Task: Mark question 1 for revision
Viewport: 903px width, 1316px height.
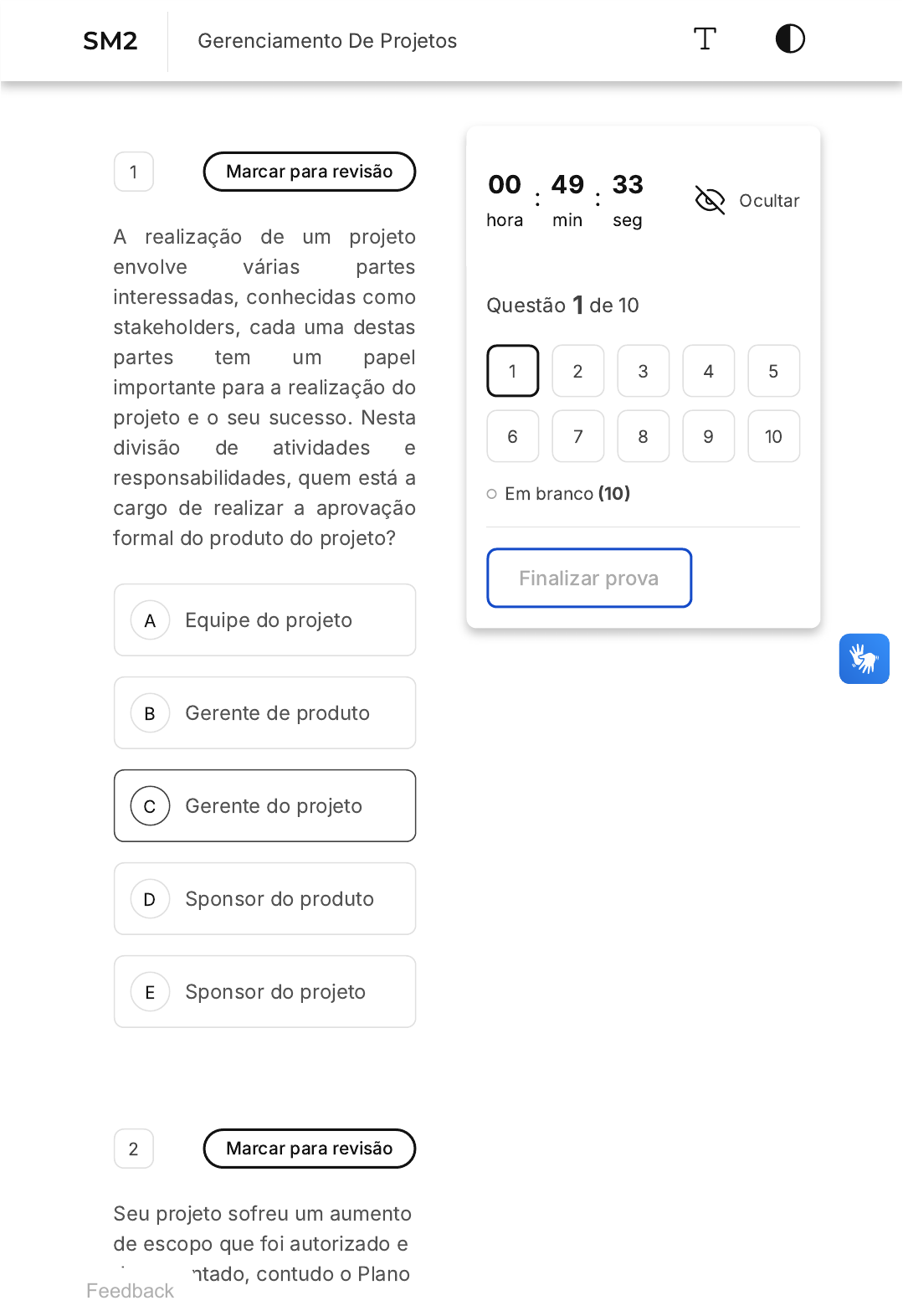Action: point(309,172)
